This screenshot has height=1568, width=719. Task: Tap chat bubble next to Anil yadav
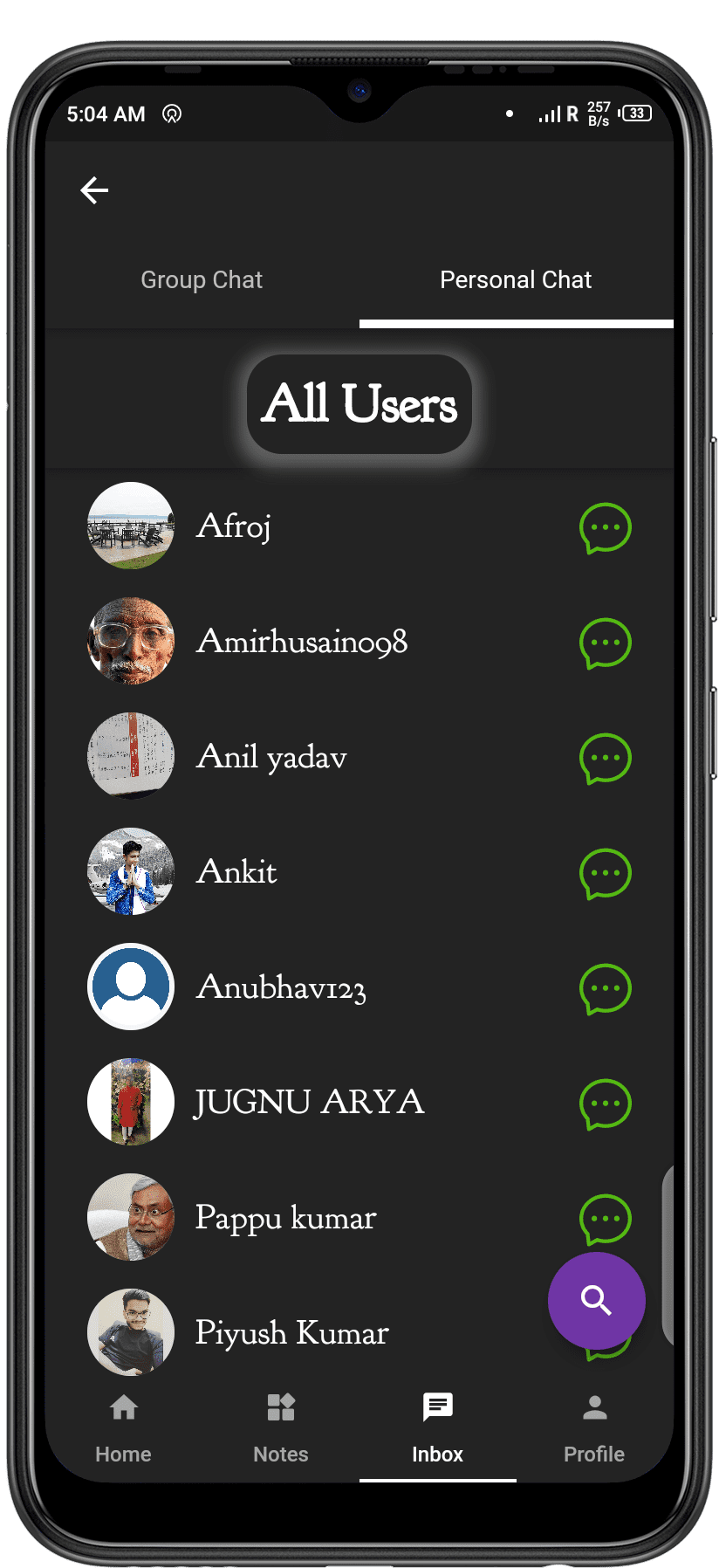click(606, 758)
